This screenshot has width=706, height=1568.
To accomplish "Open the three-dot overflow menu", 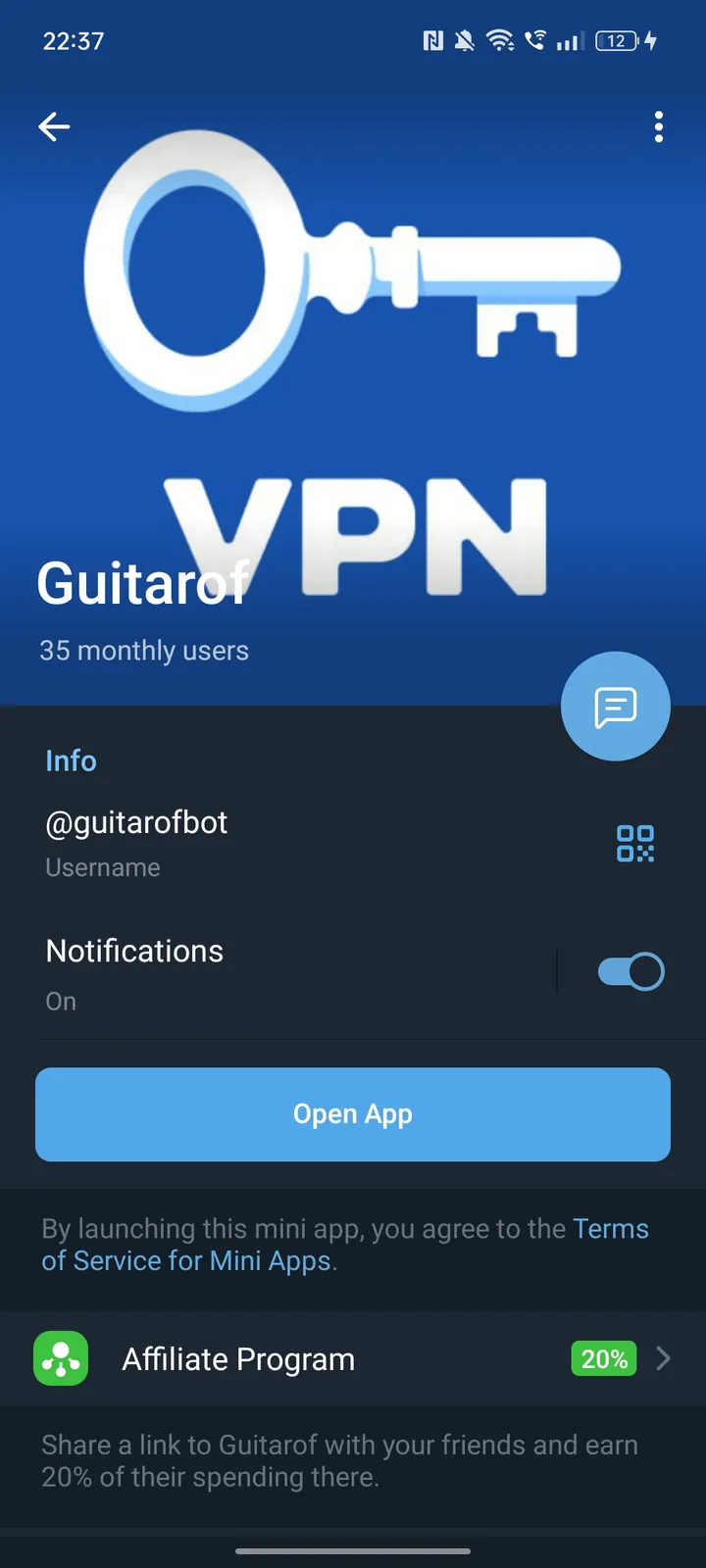I will [x=658, y=127].
